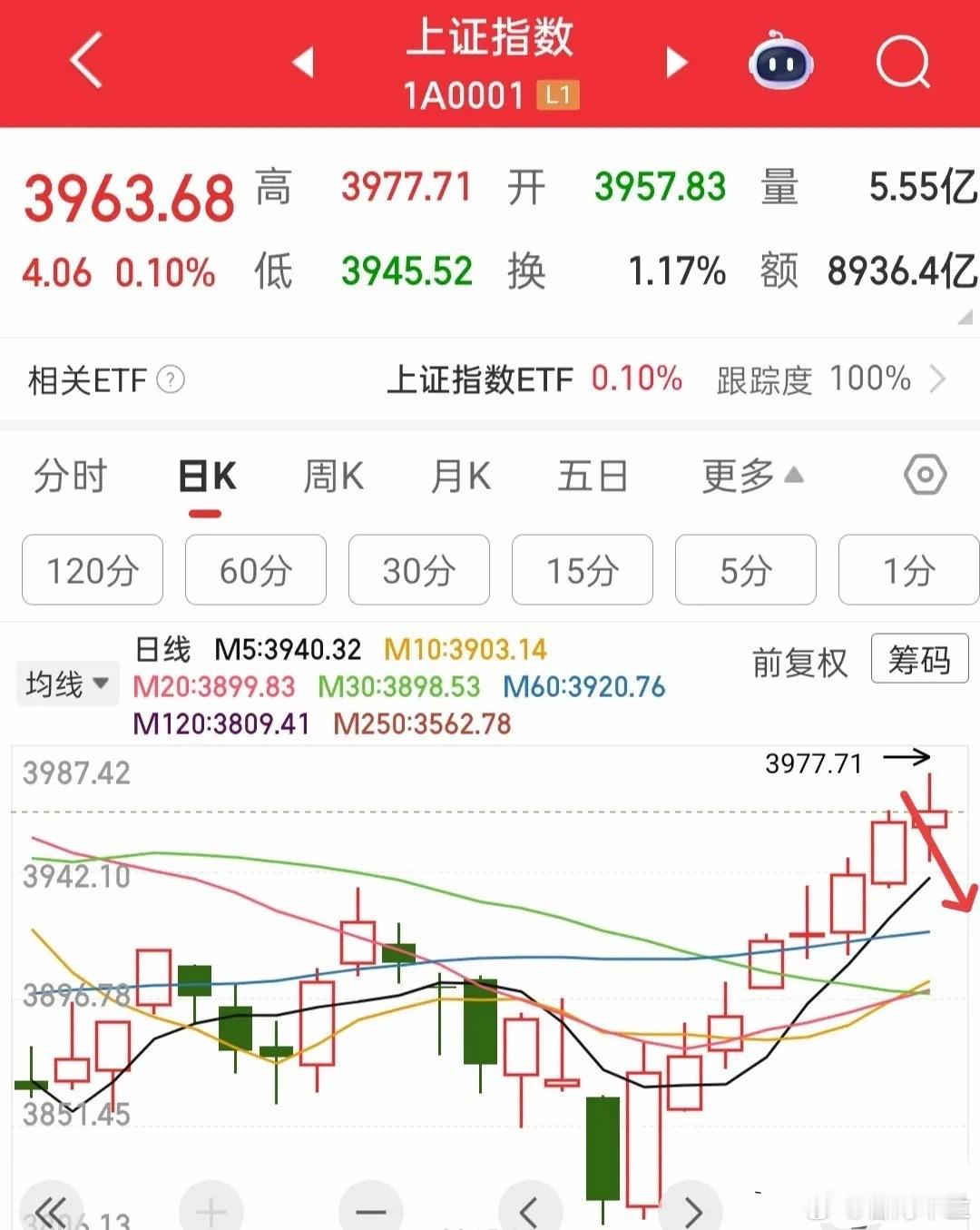Image resolution: width=980 pixels, height=1230 pixels.
Task: Toggle 前复权 price adjustment mode
Action: (x=799, y=663)
